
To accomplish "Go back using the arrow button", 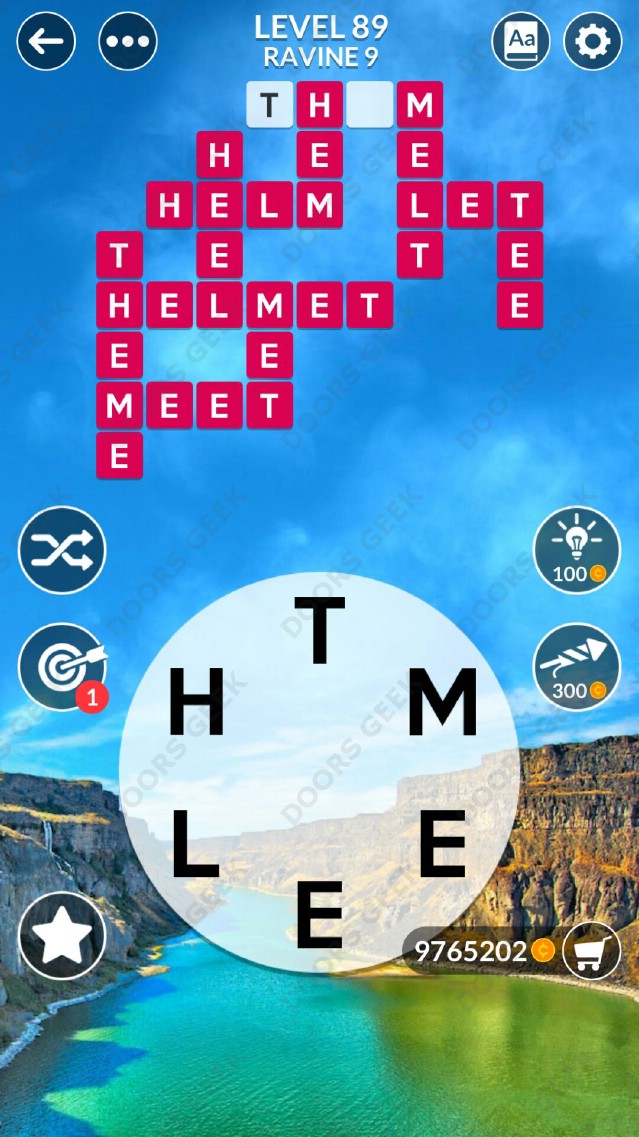I will (x=46, y=41).
